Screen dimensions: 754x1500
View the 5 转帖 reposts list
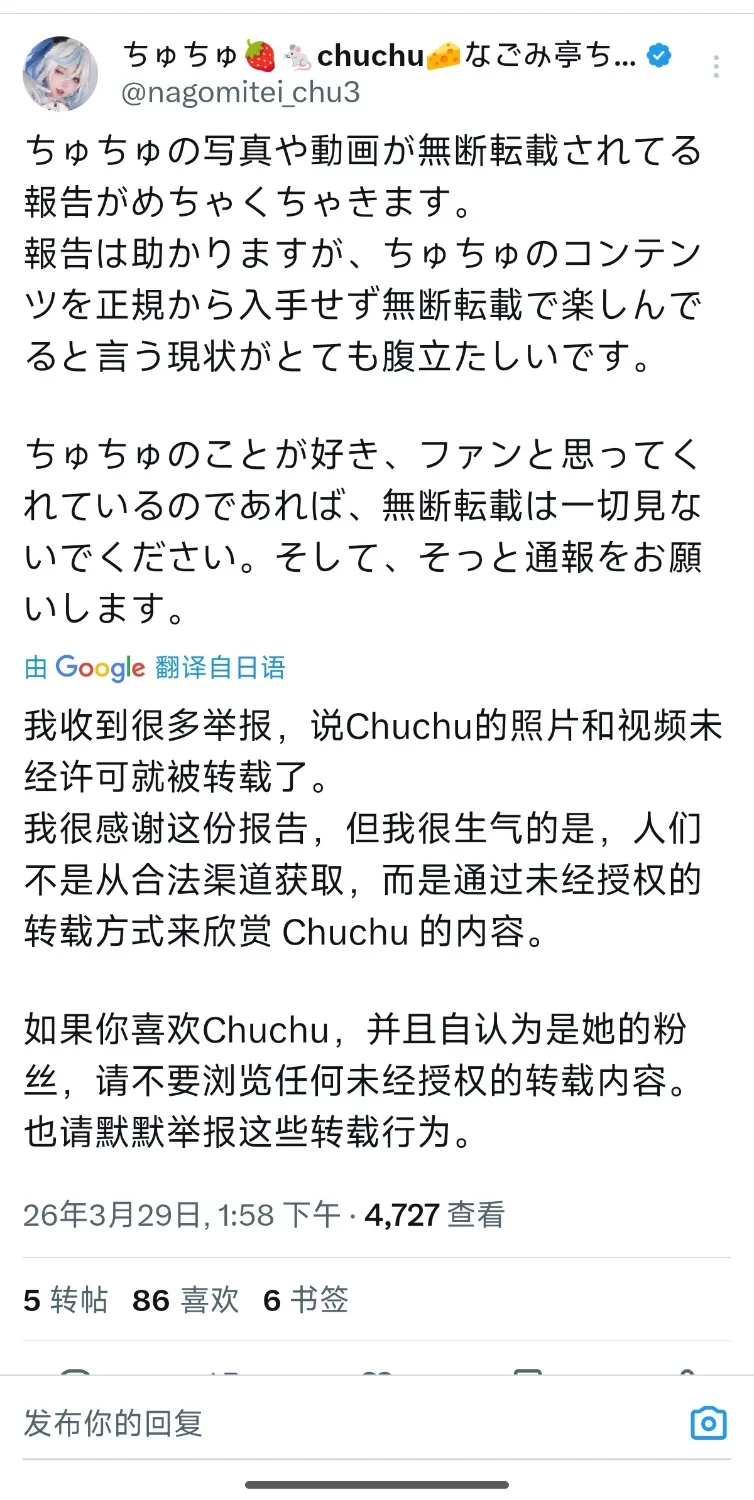(x=66, y=1300)
